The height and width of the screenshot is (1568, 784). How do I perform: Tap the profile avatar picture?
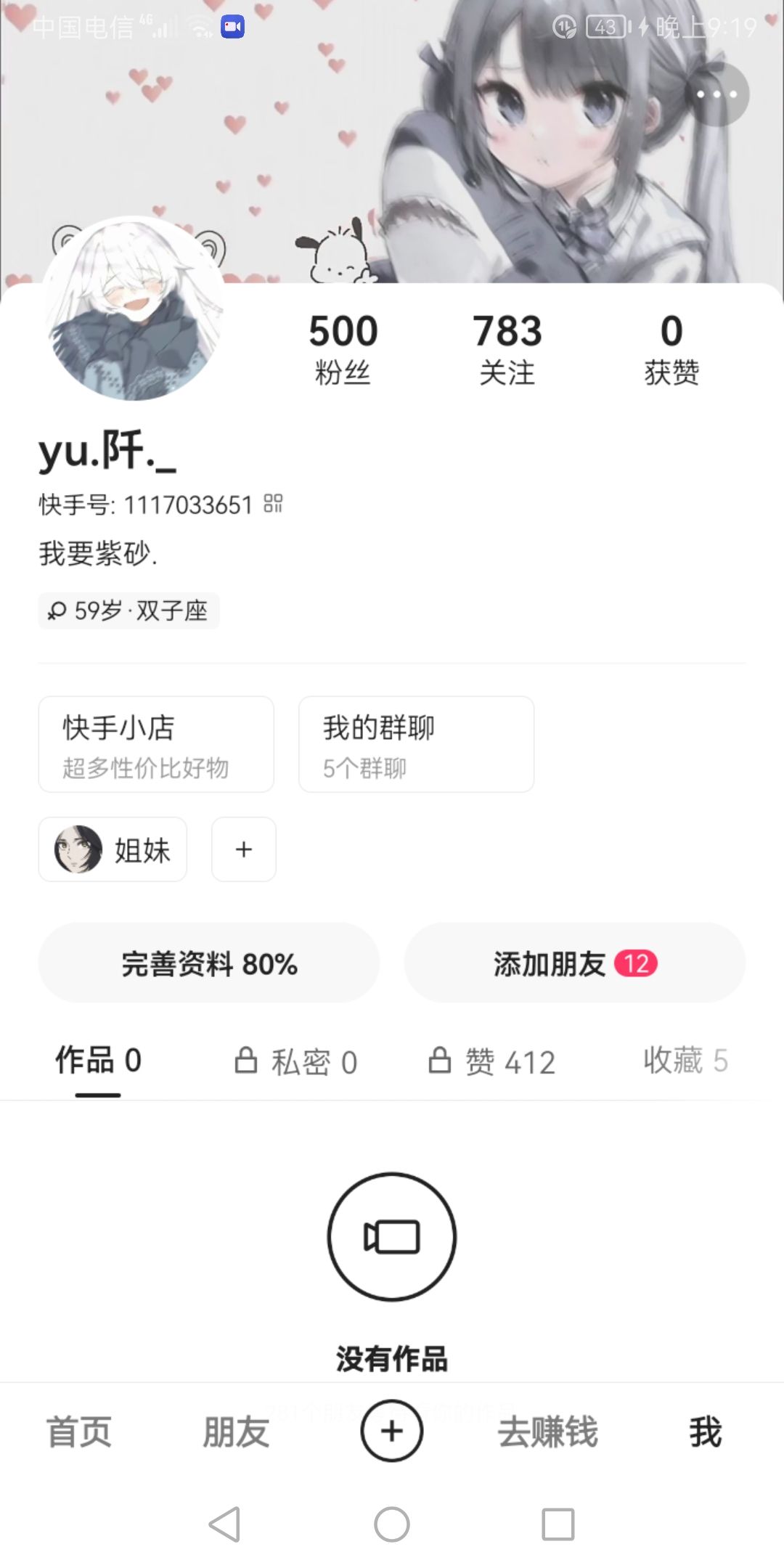134,310
